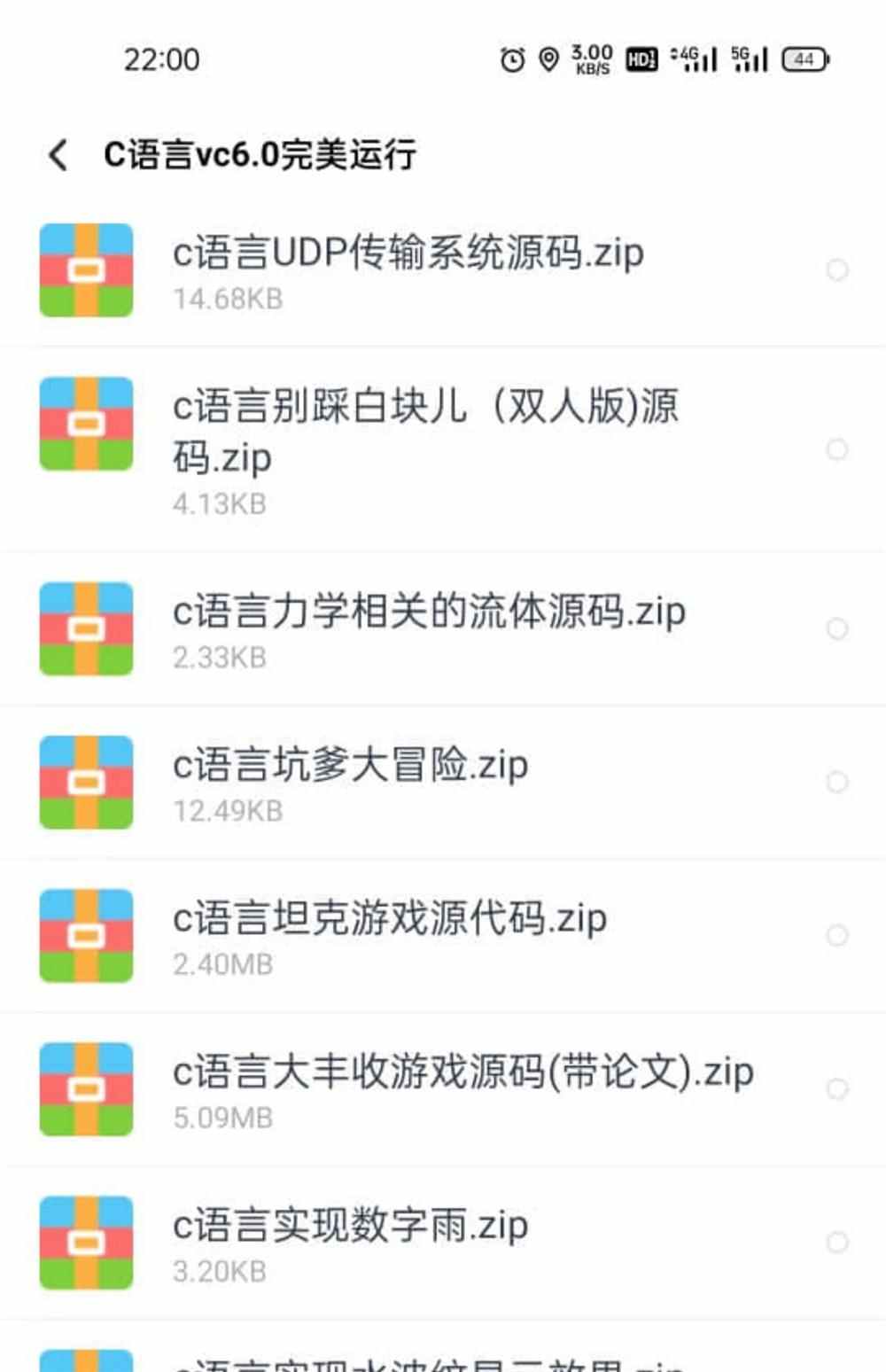Select the circle next to c语言实现数字雨.zip

[x=833, y=1241]
